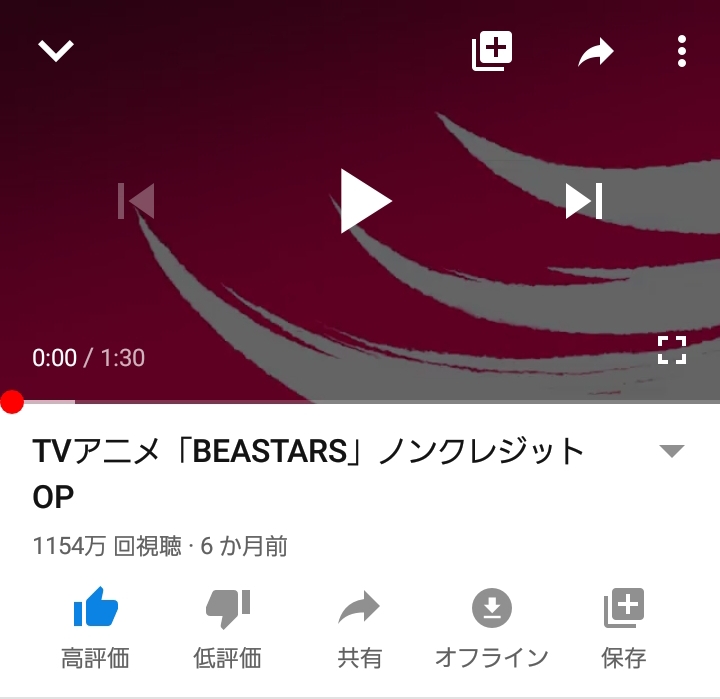
Task: Expand the video description arrow
Action: [x=672, y=451]
